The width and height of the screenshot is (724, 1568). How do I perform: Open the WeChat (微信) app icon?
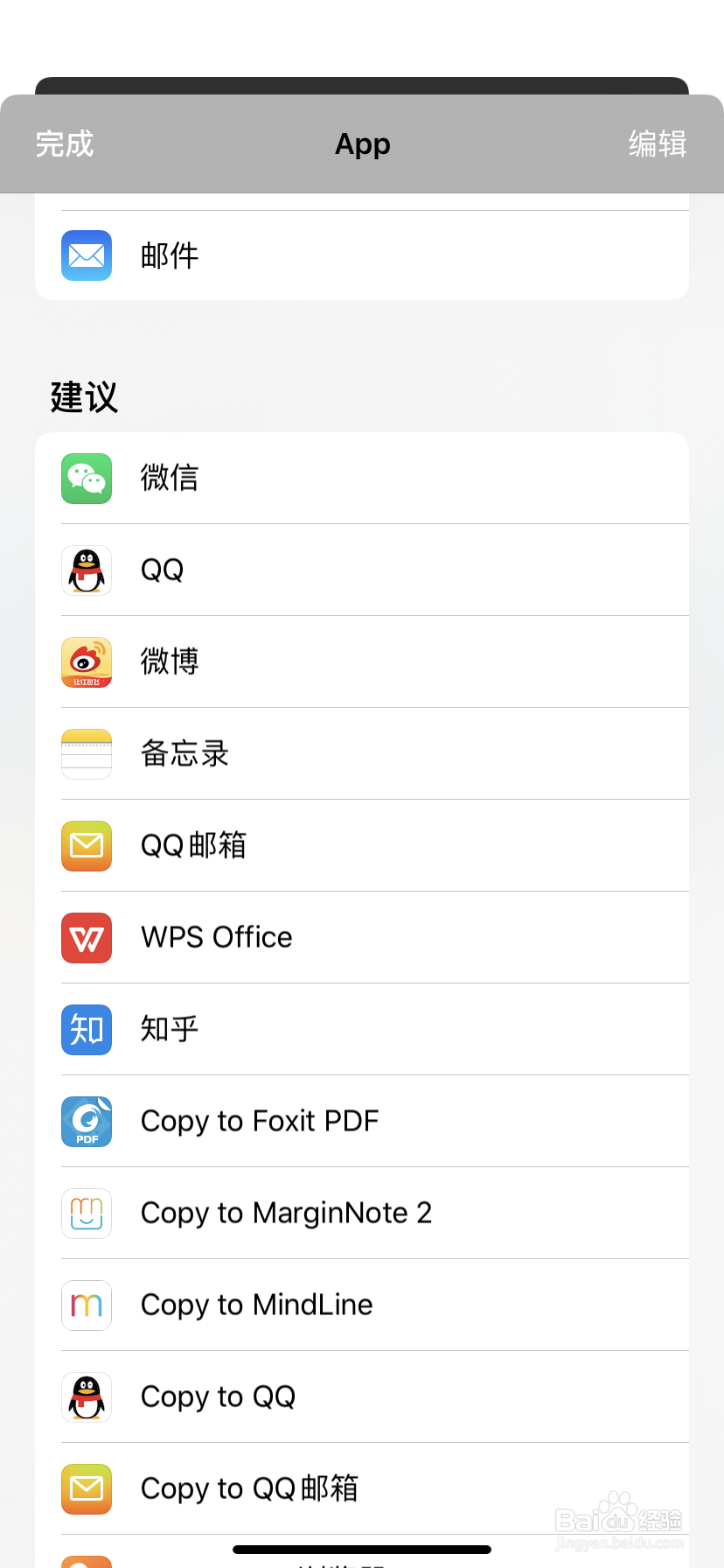pyautogui.click(x=86, y=479)
